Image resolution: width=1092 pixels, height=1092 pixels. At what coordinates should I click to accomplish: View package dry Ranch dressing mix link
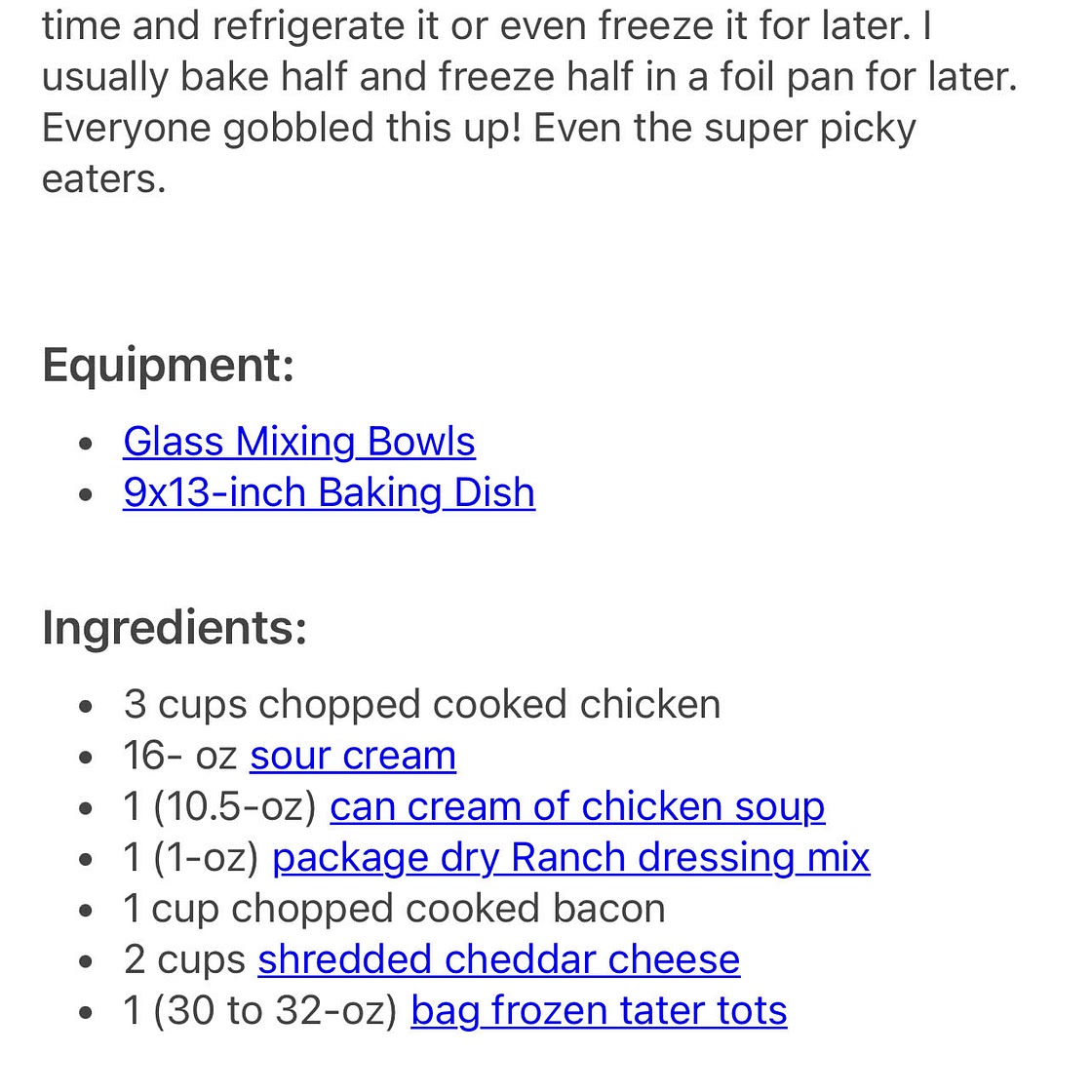(x=570, y=858)
